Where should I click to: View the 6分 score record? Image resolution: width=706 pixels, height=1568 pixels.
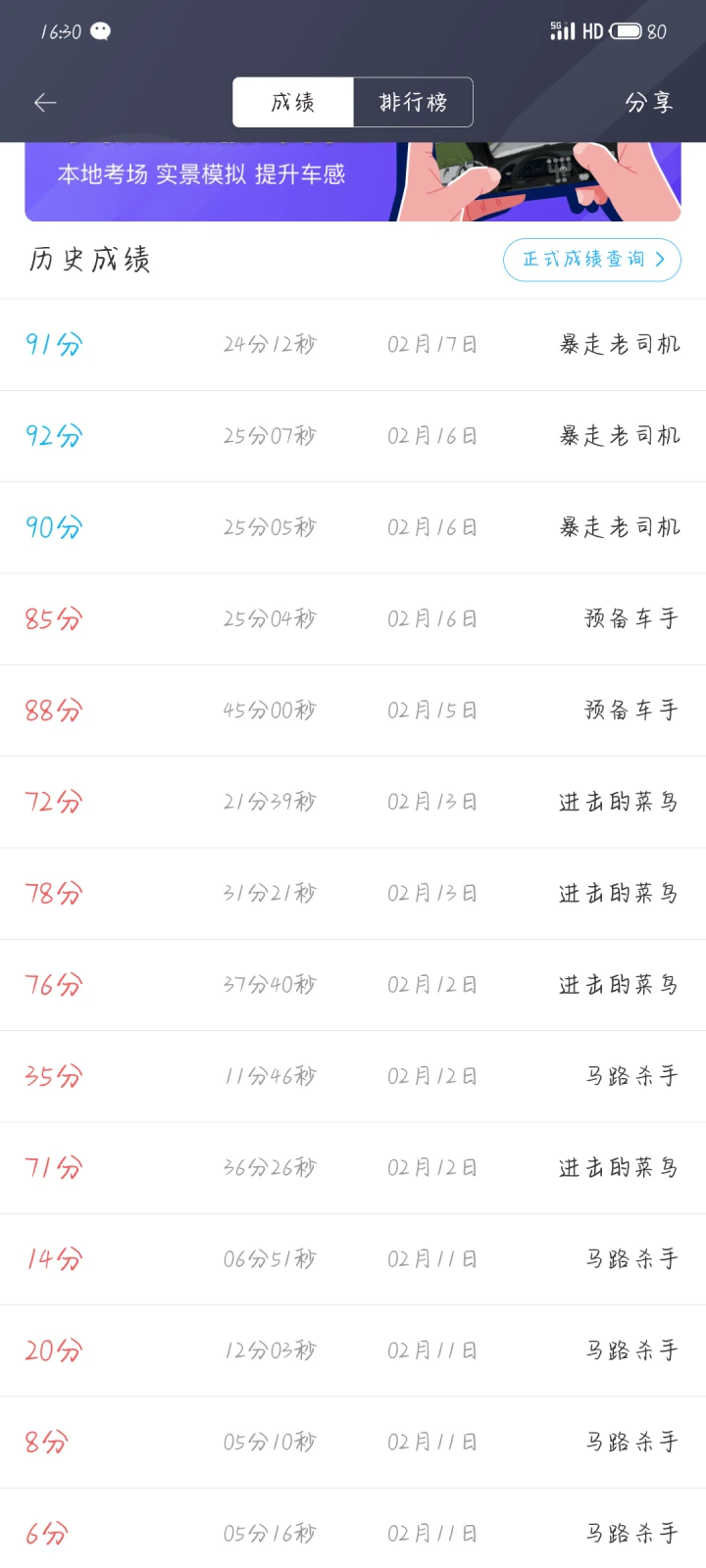click(x=353, y=1529)
